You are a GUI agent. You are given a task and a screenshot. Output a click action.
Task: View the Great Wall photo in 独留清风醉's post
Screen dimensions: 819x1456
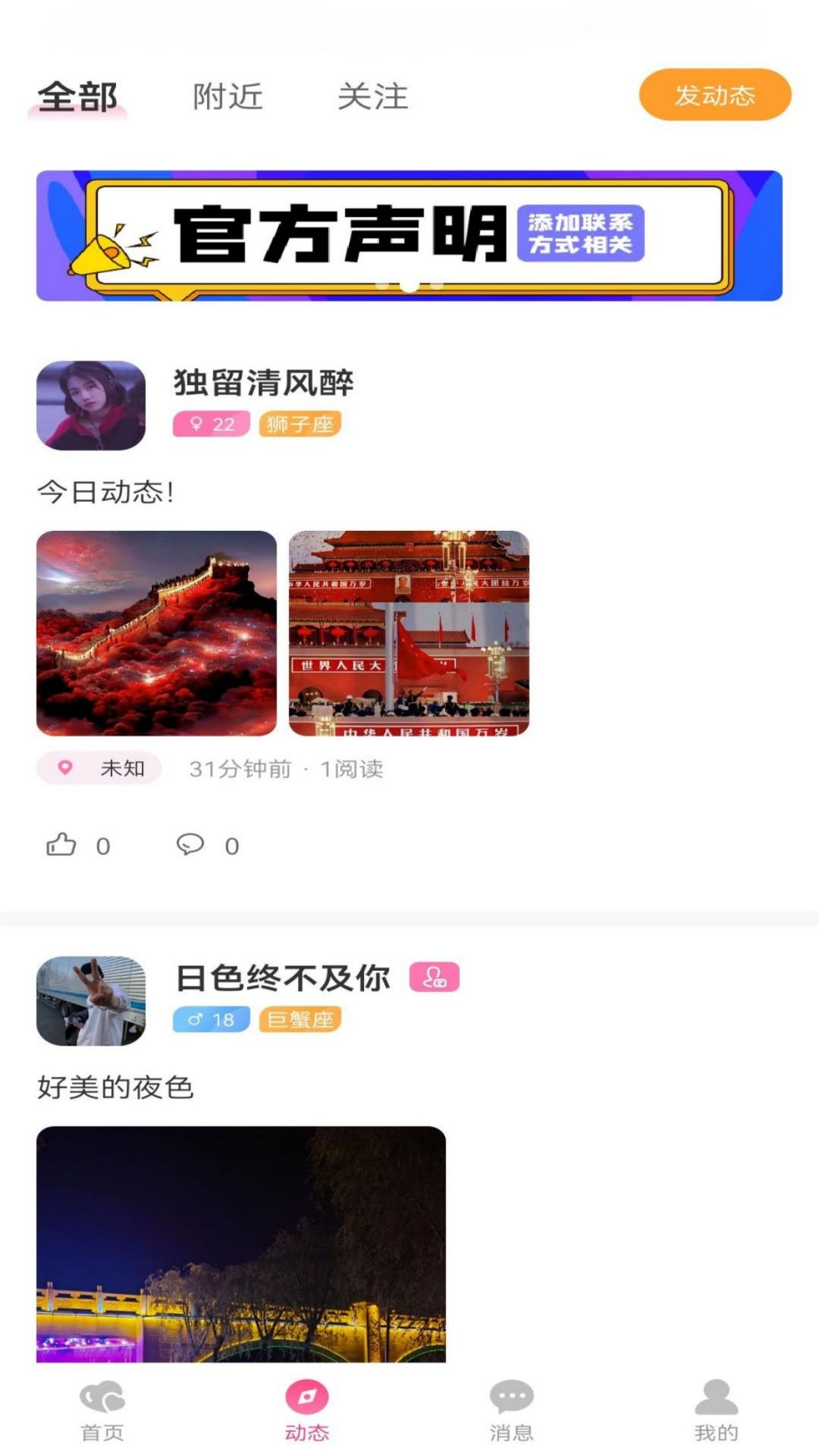pos(156,633)
